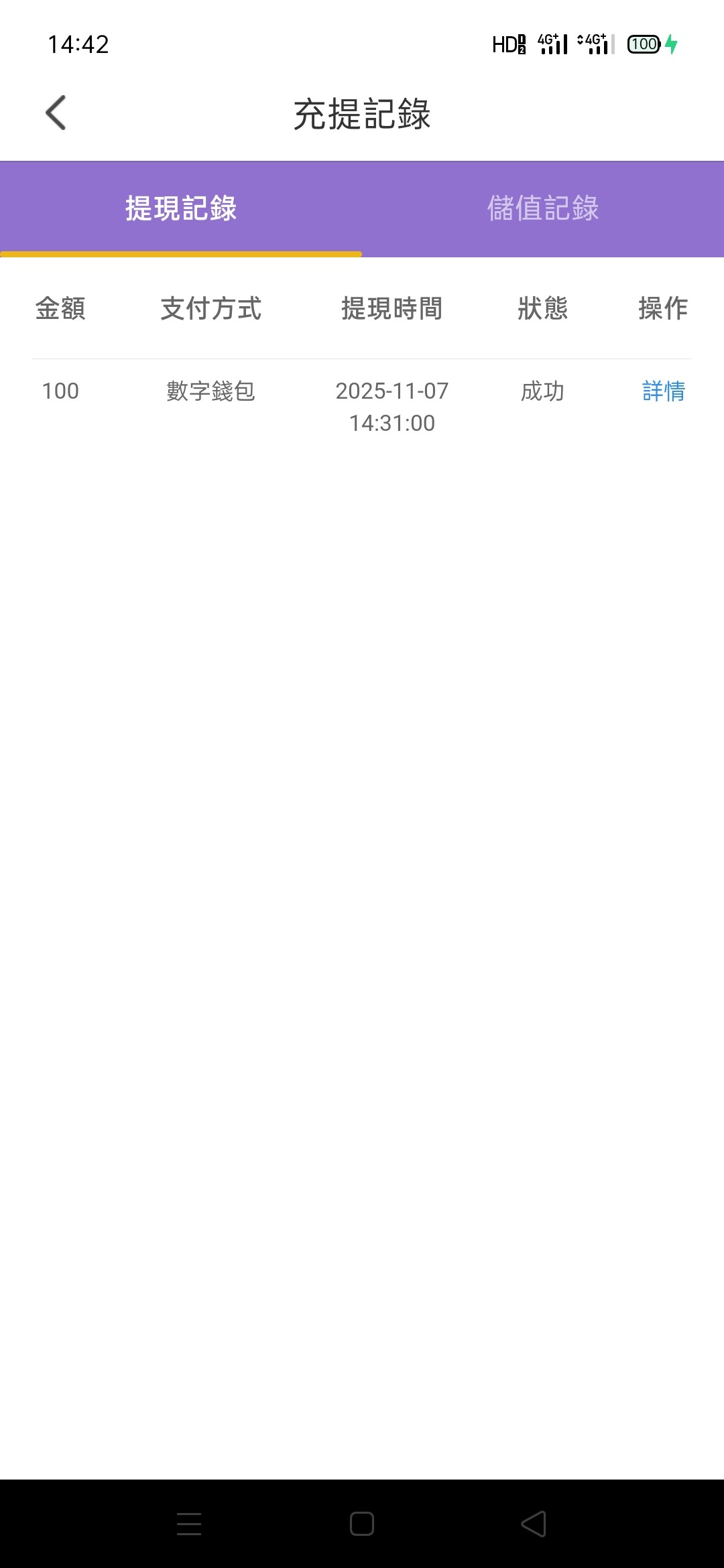Tap the first 4G+ signal icon
The image size is (724, 1568).
pos(552,45)
